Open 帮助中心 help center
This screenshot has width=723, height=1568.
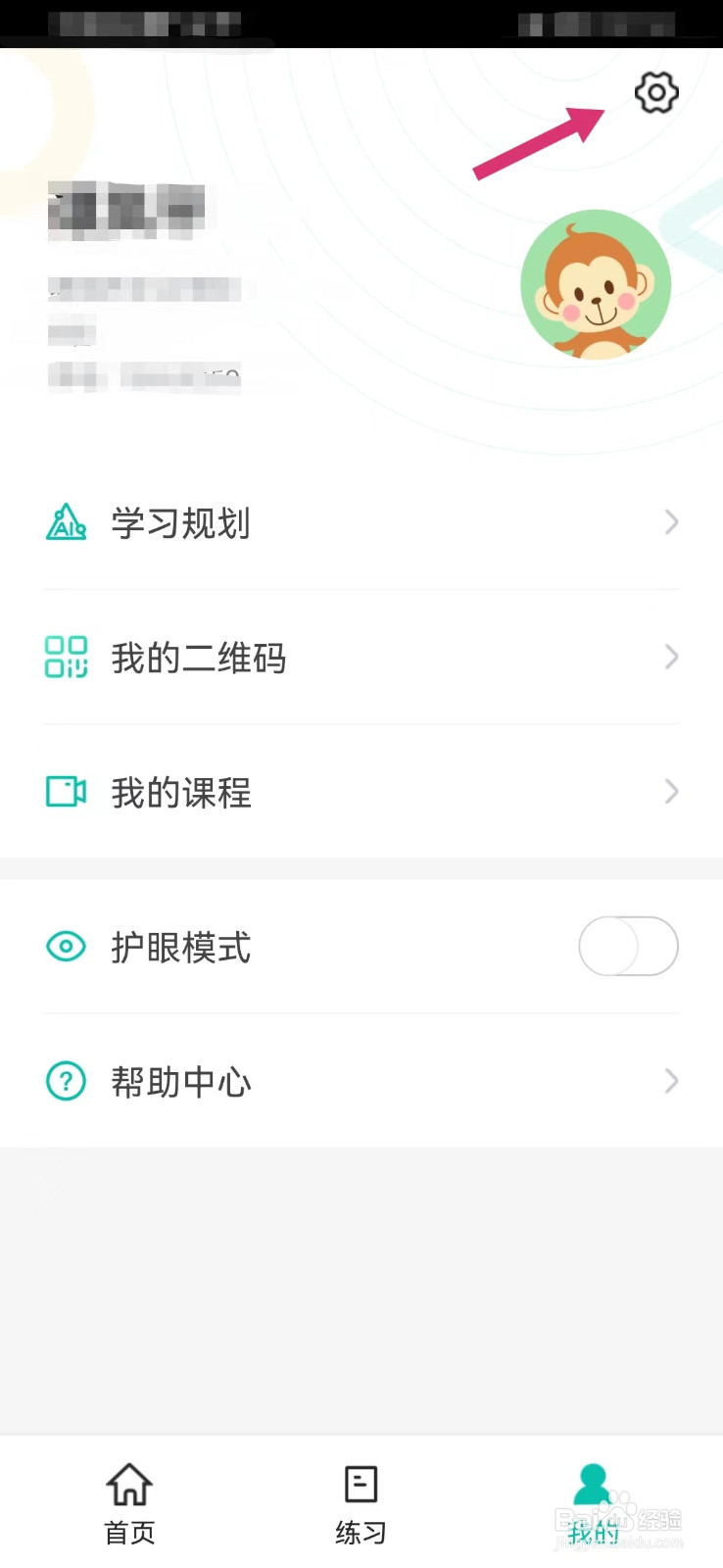pyautogui.click(x=361, y=1082)
